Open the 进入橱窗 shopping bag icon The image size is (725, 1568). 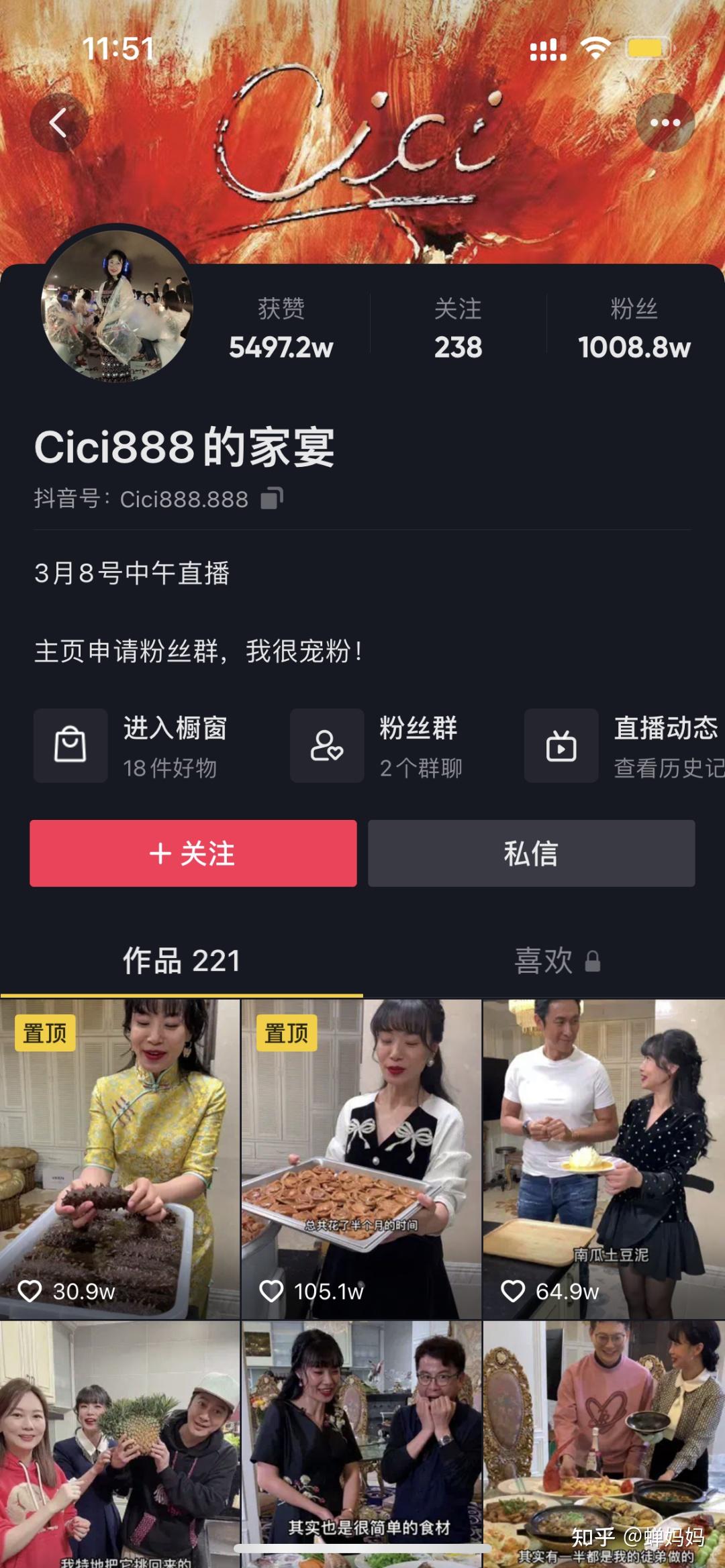(x=71, y=746)
